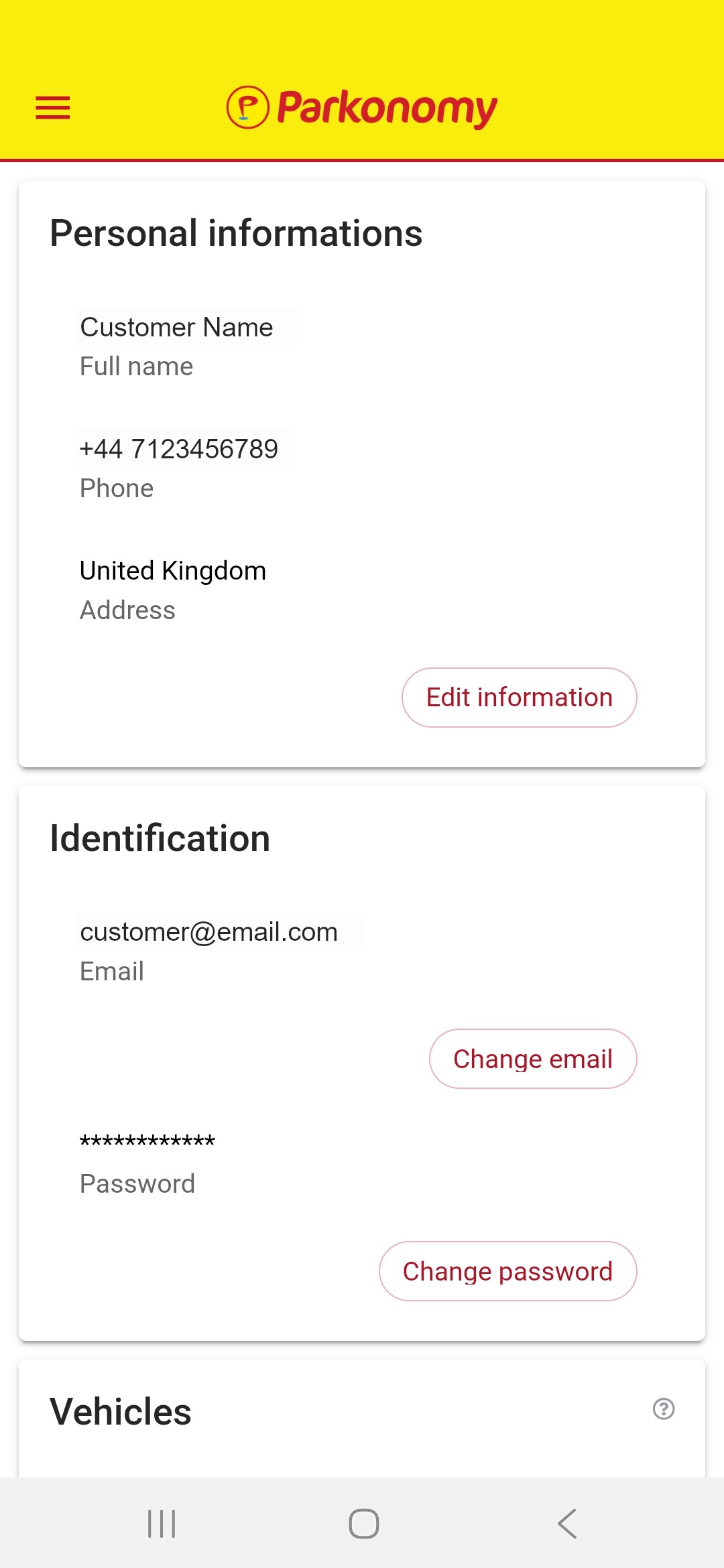Open the Vehicles help icon
The image size is (724, 1568).
point(664,1409)
